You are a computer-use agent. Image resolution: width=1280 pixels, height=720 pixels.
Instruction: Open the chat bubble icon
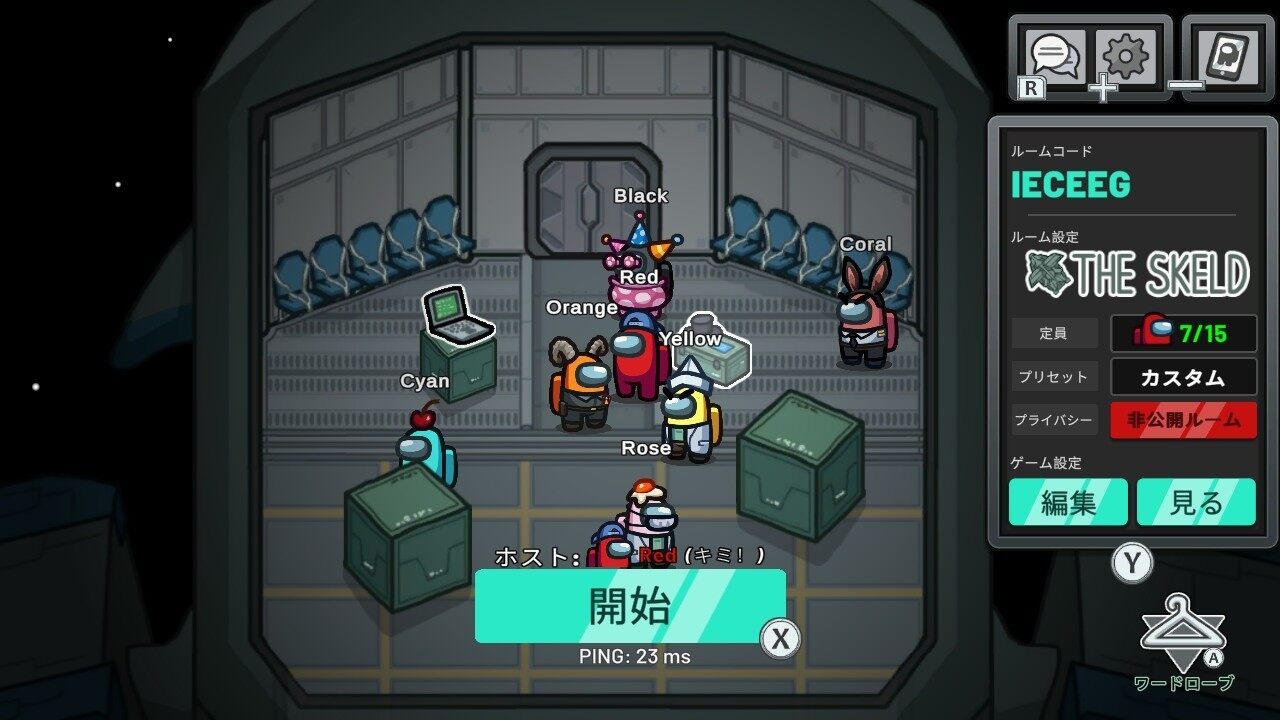[x=1056, y=56]
